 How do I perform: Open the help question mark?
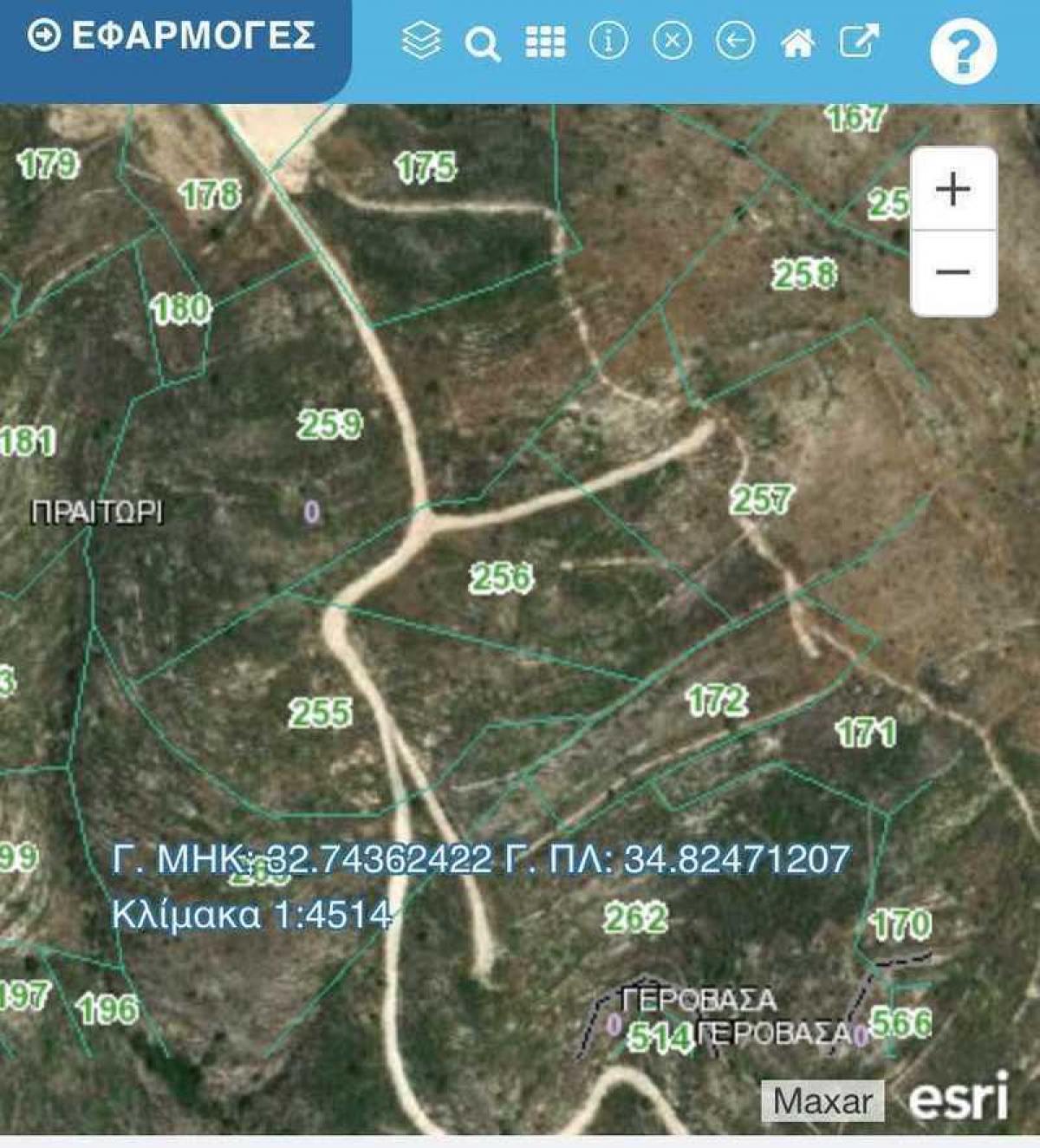click(x=963, y=51)
